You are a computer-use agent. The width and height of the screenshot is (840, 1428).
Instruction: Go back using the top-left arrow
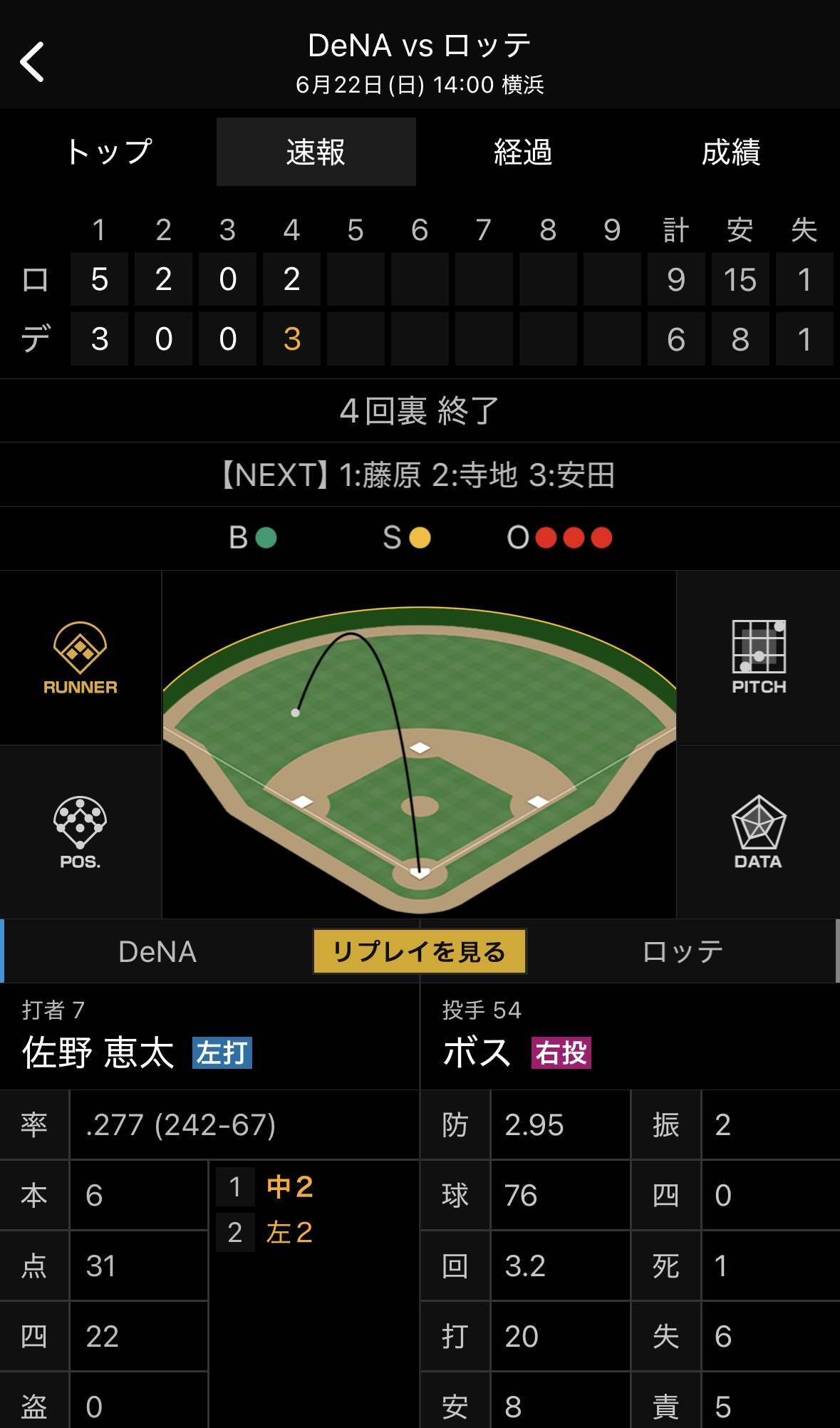tap(32, 62)
